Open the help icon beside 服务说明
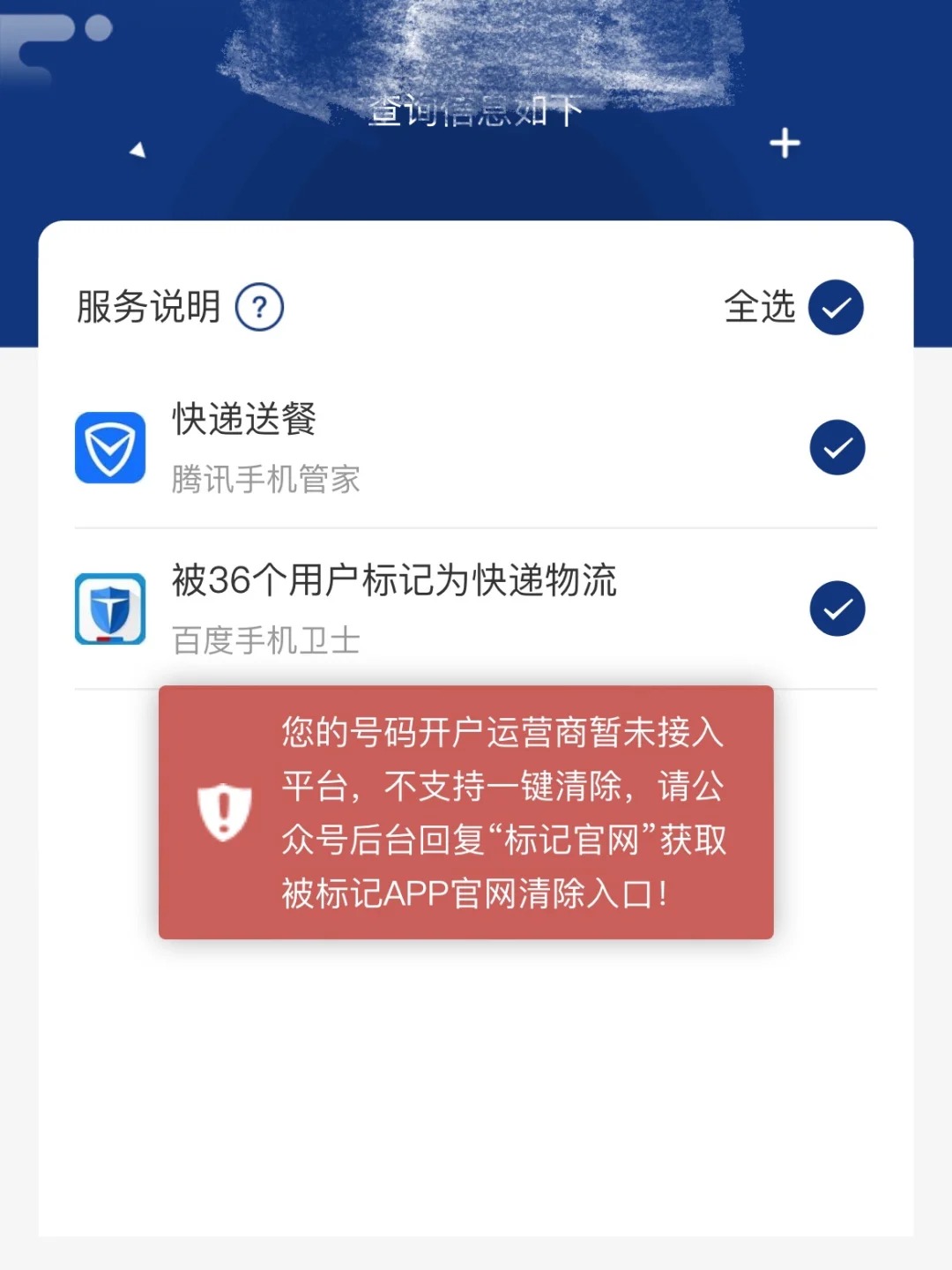Viewport: 952px width, 1270px height. click(x=260, y=306)
